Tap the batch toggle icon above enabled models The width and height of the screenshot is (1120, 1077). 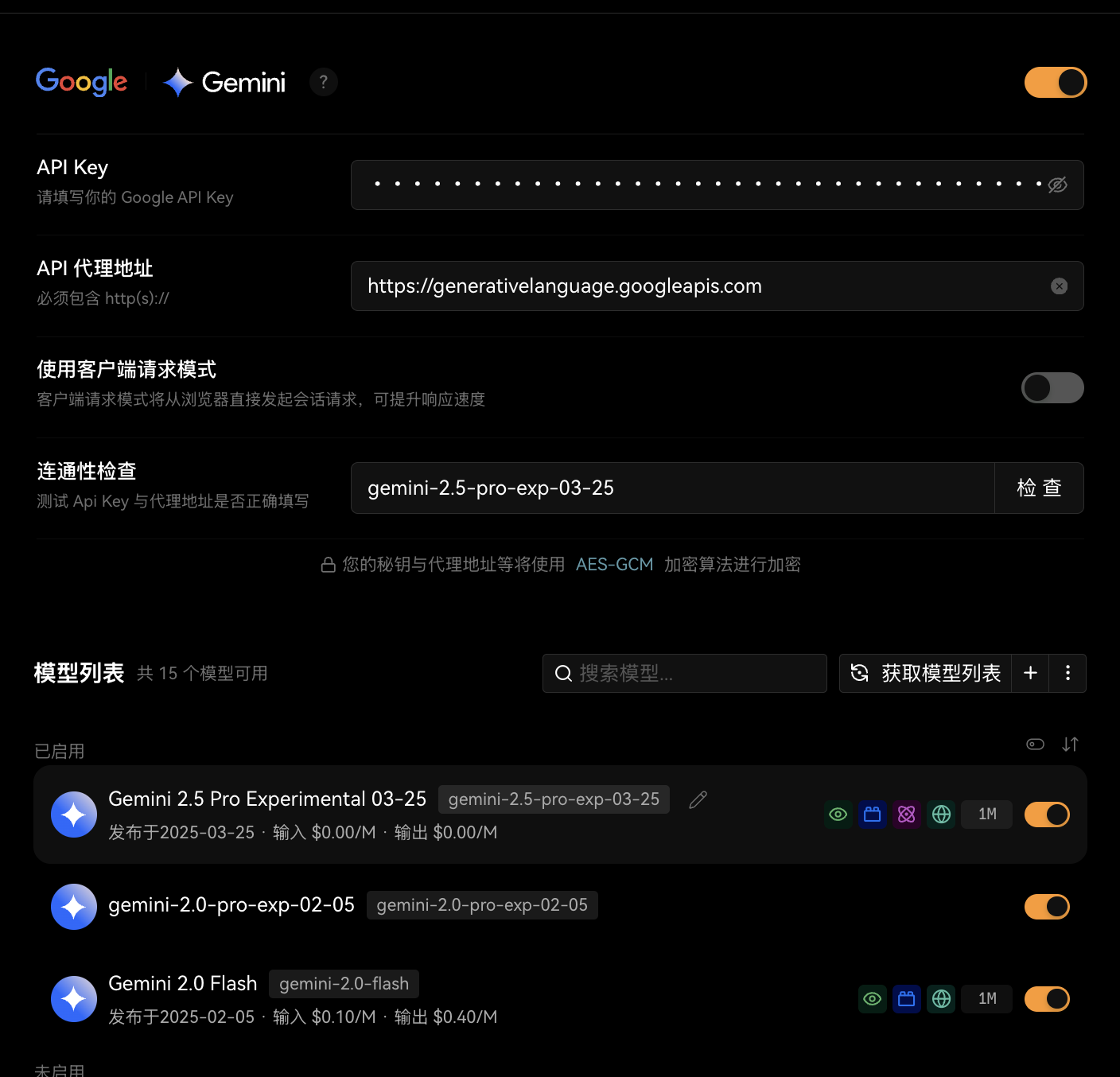[x=1035, y=745]
